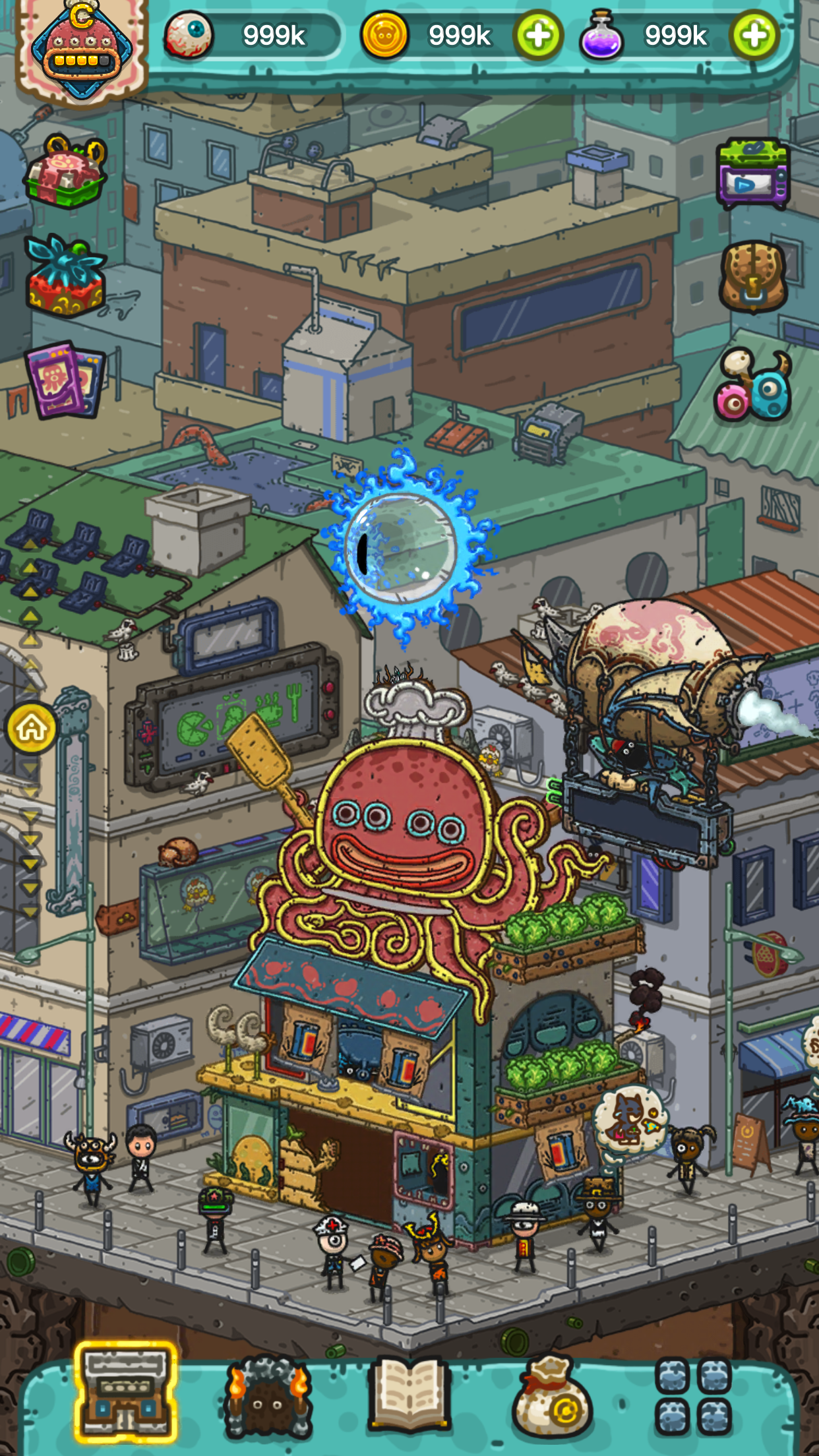Open the player profile avatar badge
This screenshot has width=819, height=1456.
(x=81, y=53)
